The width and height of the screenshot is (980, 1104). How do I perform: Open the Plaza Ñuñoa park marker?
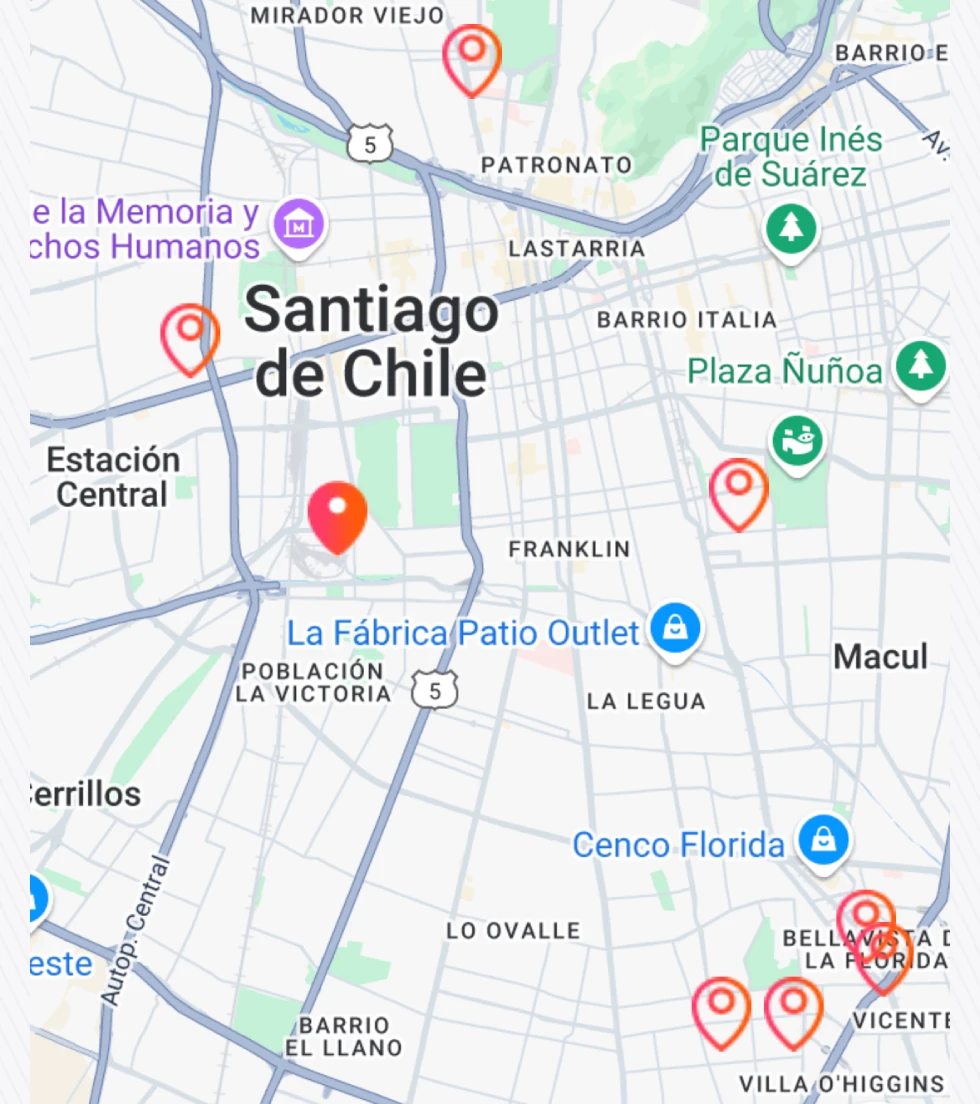tap(920, 367)
